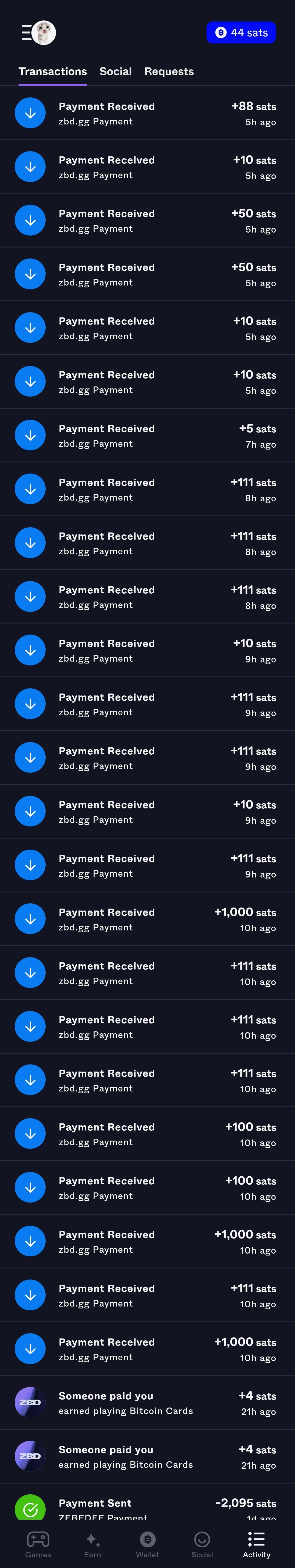This screenshot has height=1568, width=295.
Task: Open the Earn tab
Action: (93, 1544)
